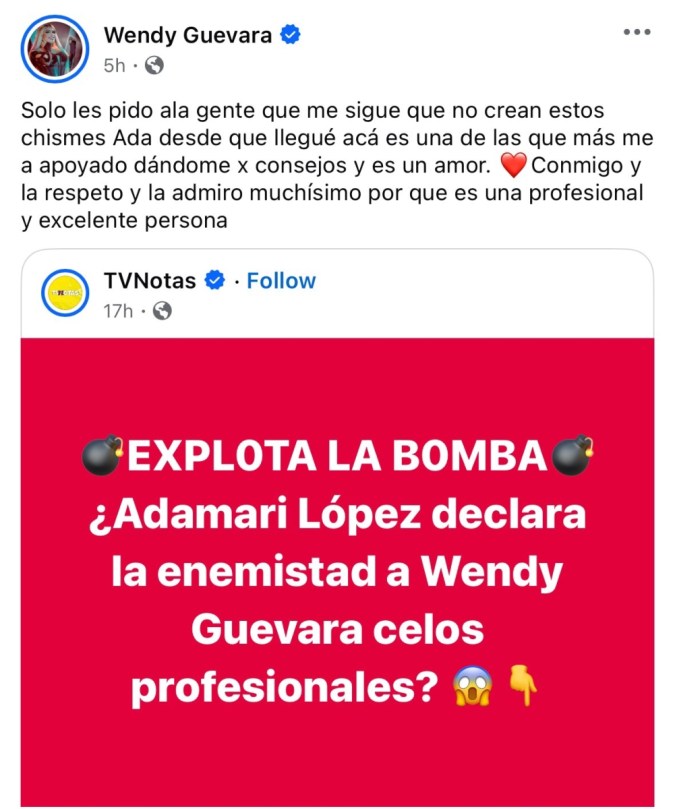This screenshot has height=809, width=675.
Task: Open the post's three-dot options menu
Action: [x=636, y=32]
